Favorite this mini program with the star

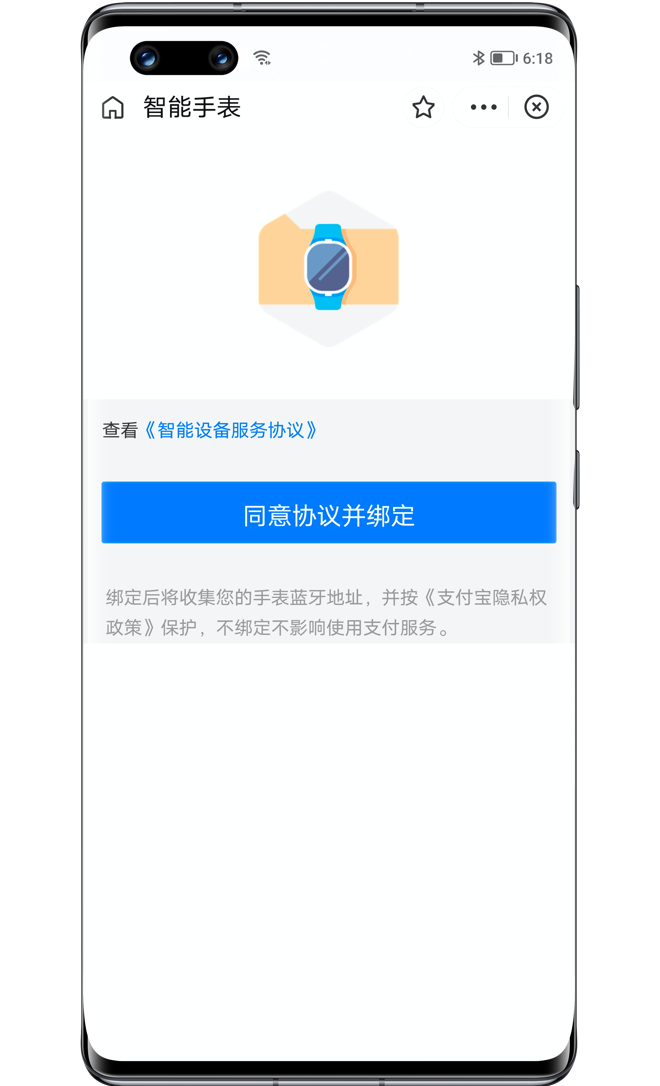[x=424, y=108]
